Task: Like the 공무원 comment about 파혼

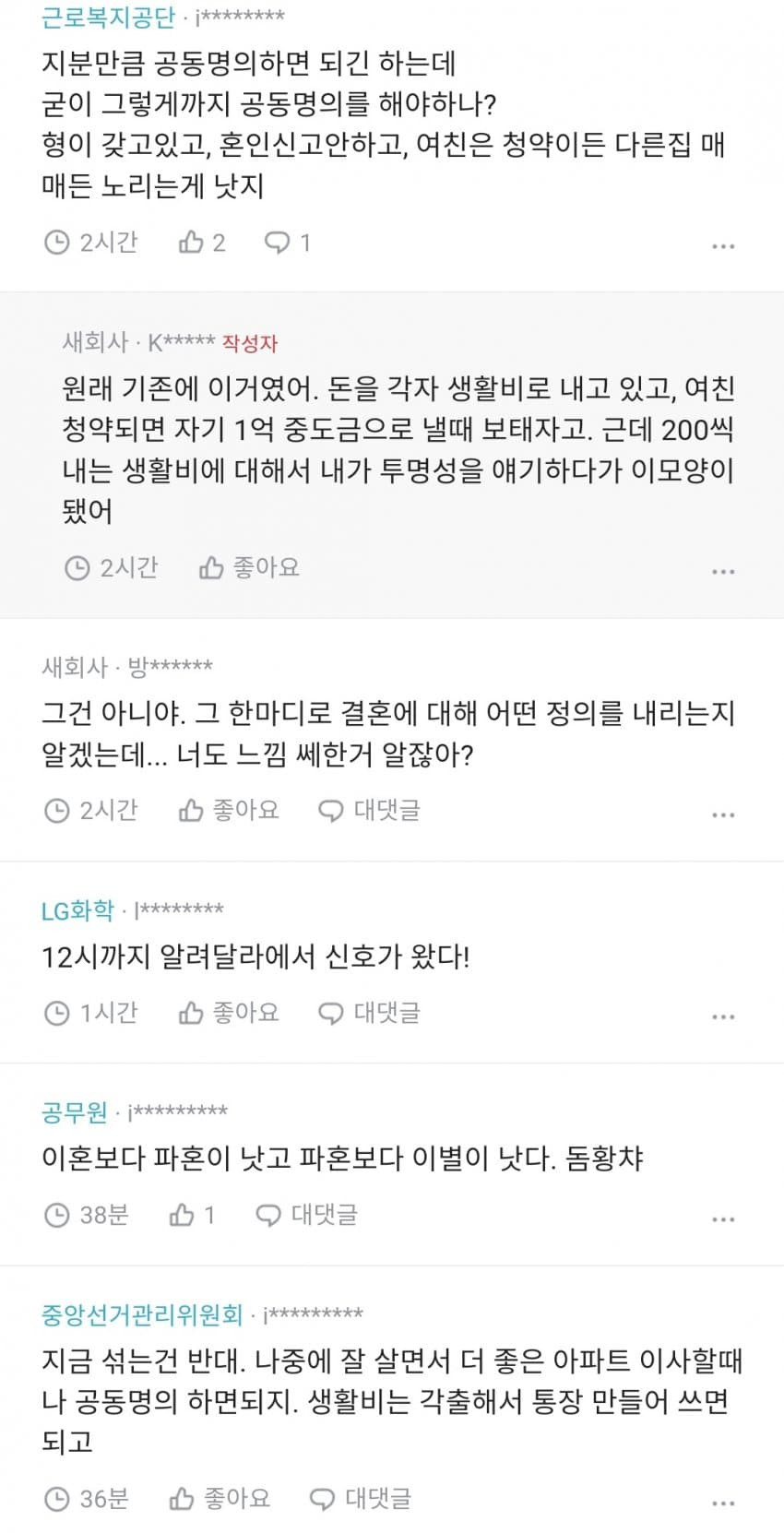Action: point(192,1215)
